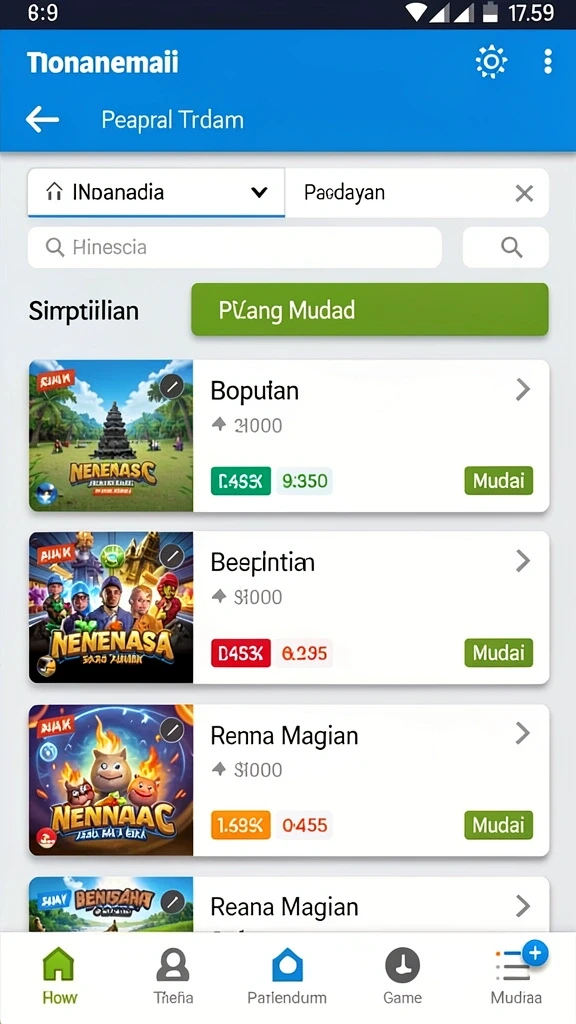This screenshot has width=576, height=1024.
Task: Clear the Pacdayan field with X
Action: pyautogui.click(x=524, y=193)
